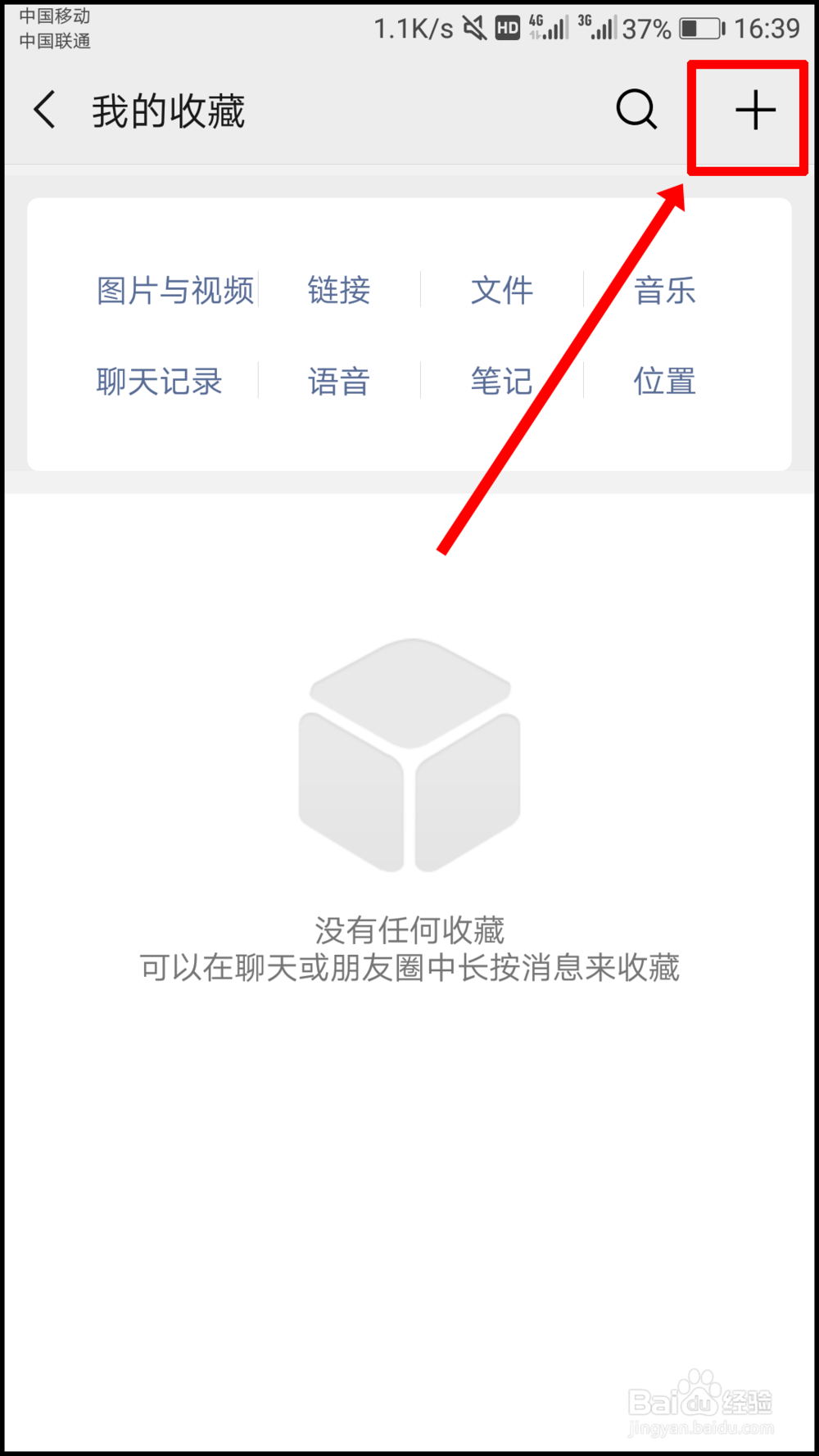Tap the HD icon in status bar

coord(505,27)
